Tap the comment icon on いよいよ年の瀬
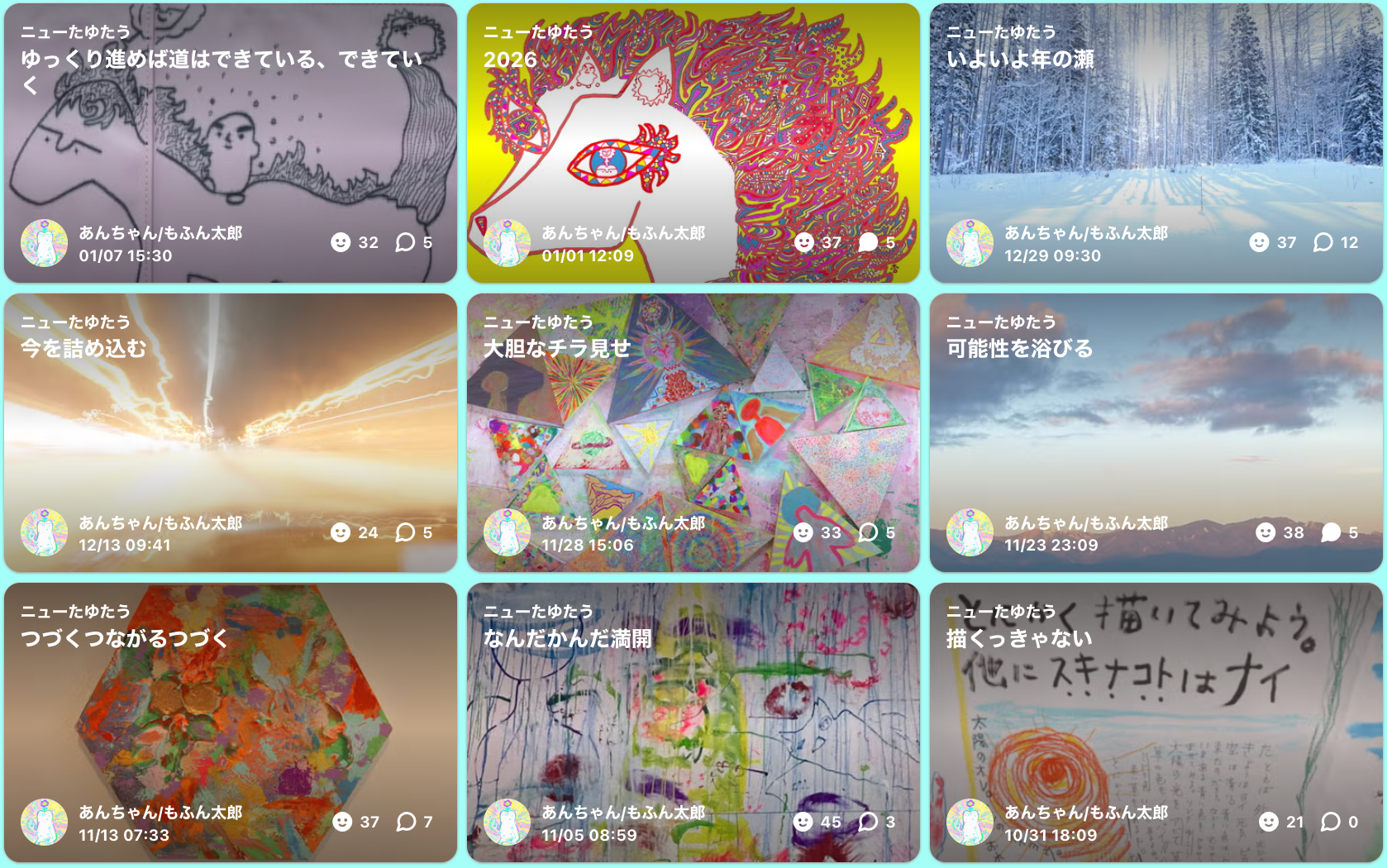This screenshot has height=868, width=1387. point(1323,242)
